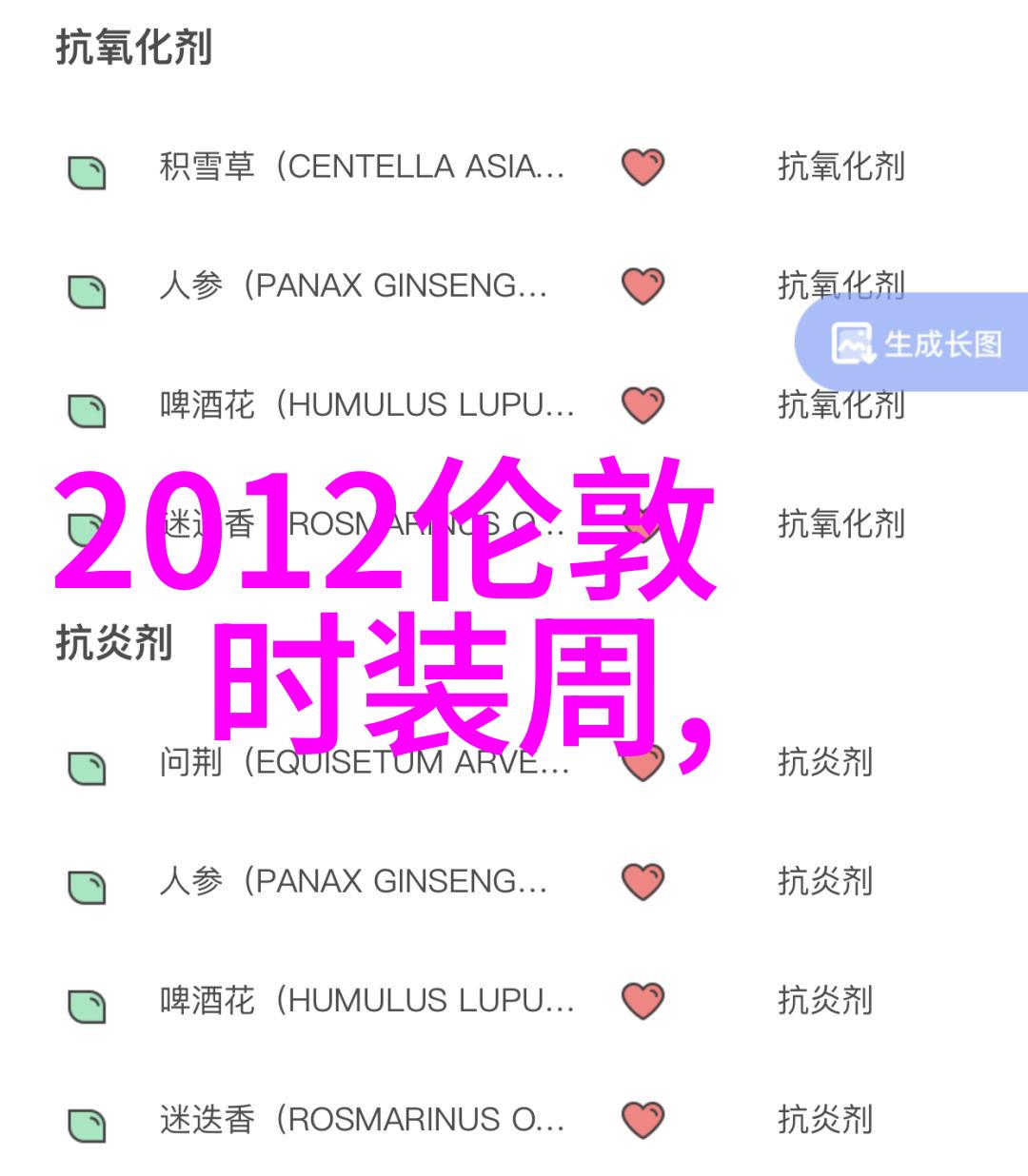The width and height of the screenshot is (1028, 1176).
Task: Tap the 生成长图 floating button
Action: pos(917,343)
